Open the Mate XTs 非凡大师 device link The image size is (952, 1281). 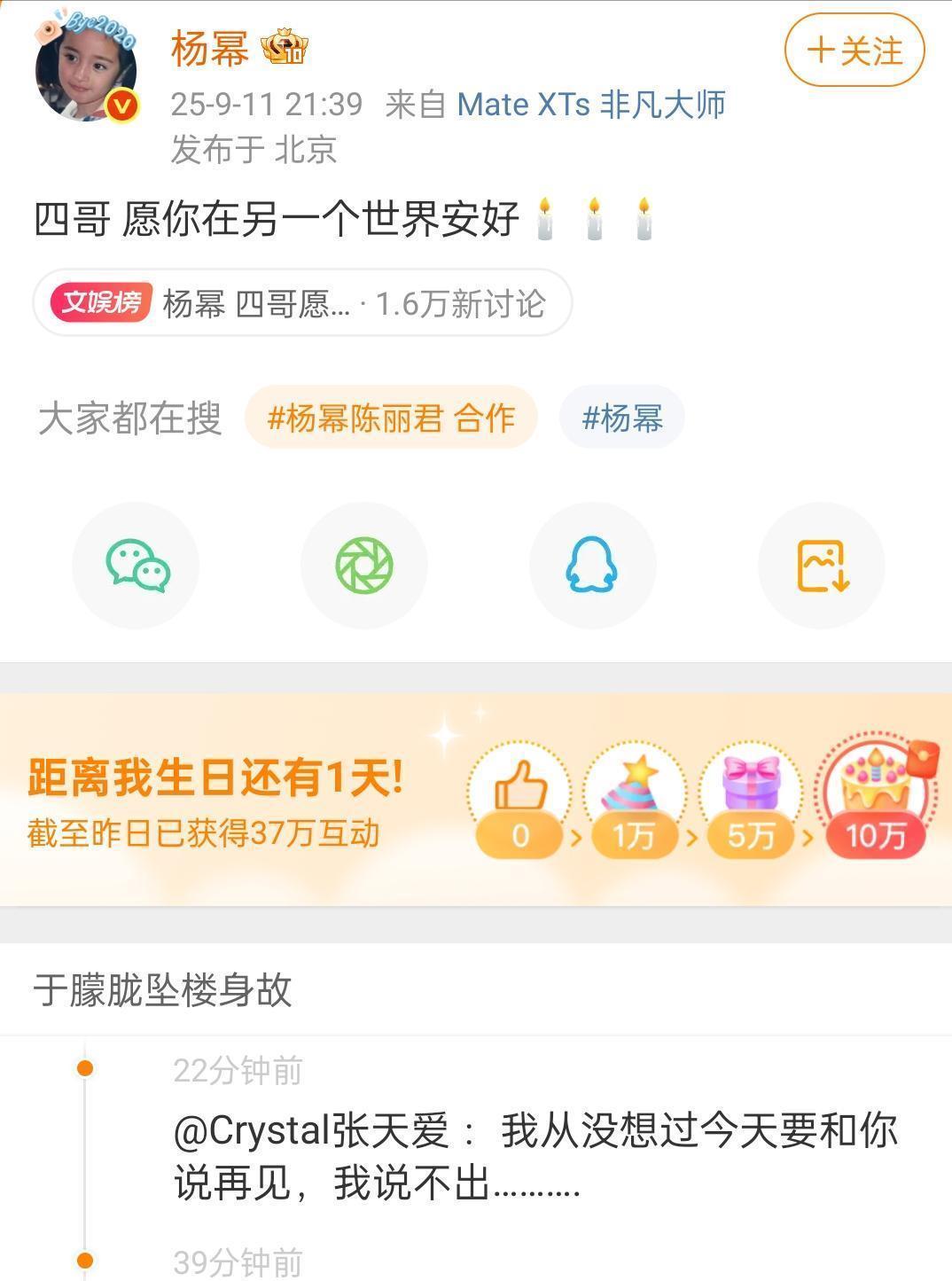591,105
